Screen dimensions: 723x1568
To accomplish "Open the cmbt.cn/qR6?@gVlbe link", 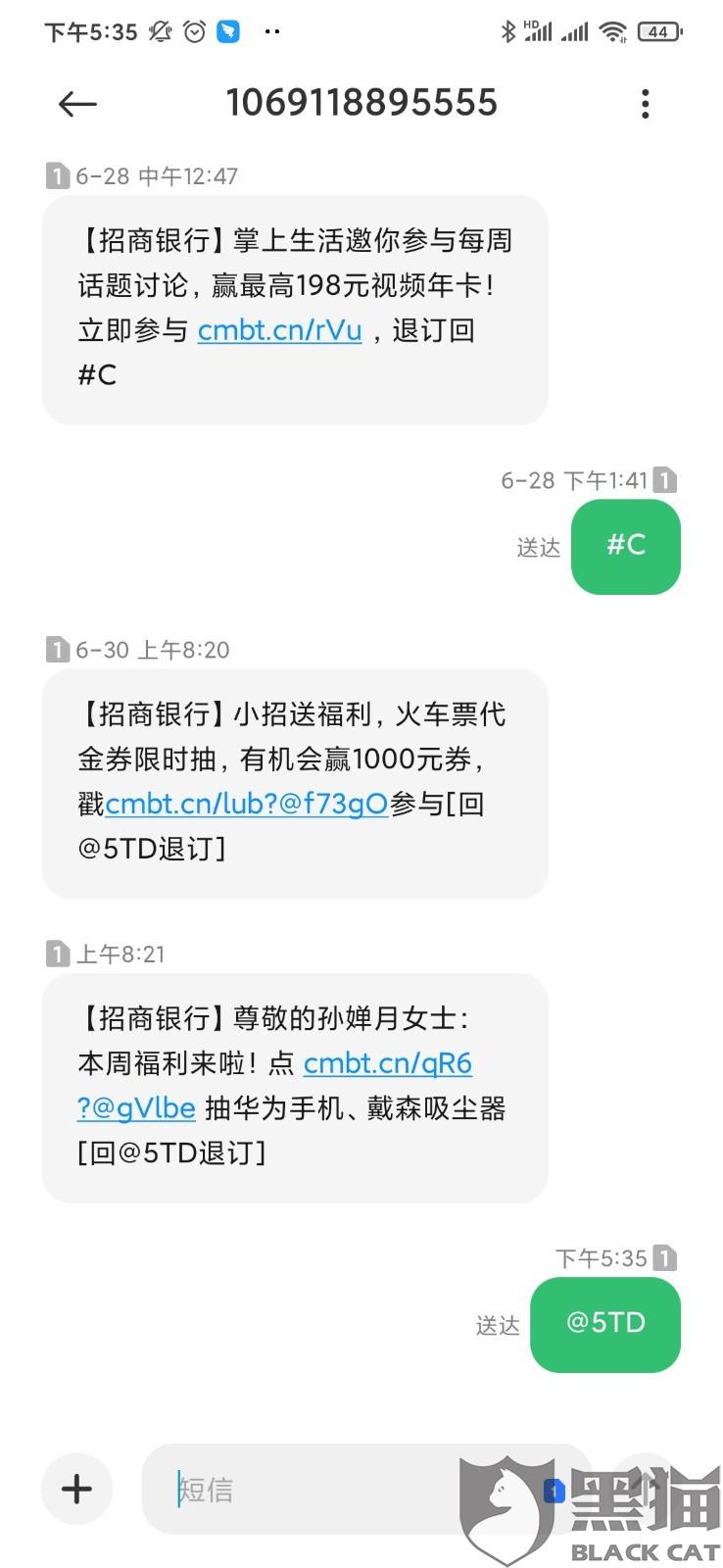I will pyautogui.click(x=387, y=1064).
